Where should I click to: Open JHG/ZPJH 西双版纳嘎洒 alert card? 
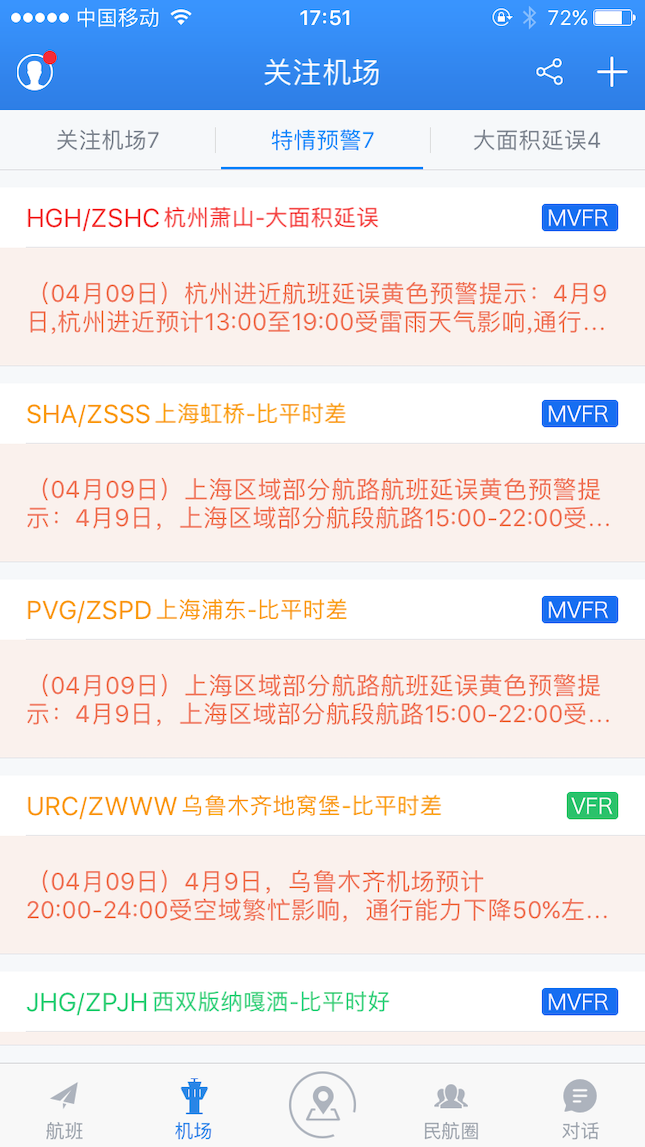322,1002
